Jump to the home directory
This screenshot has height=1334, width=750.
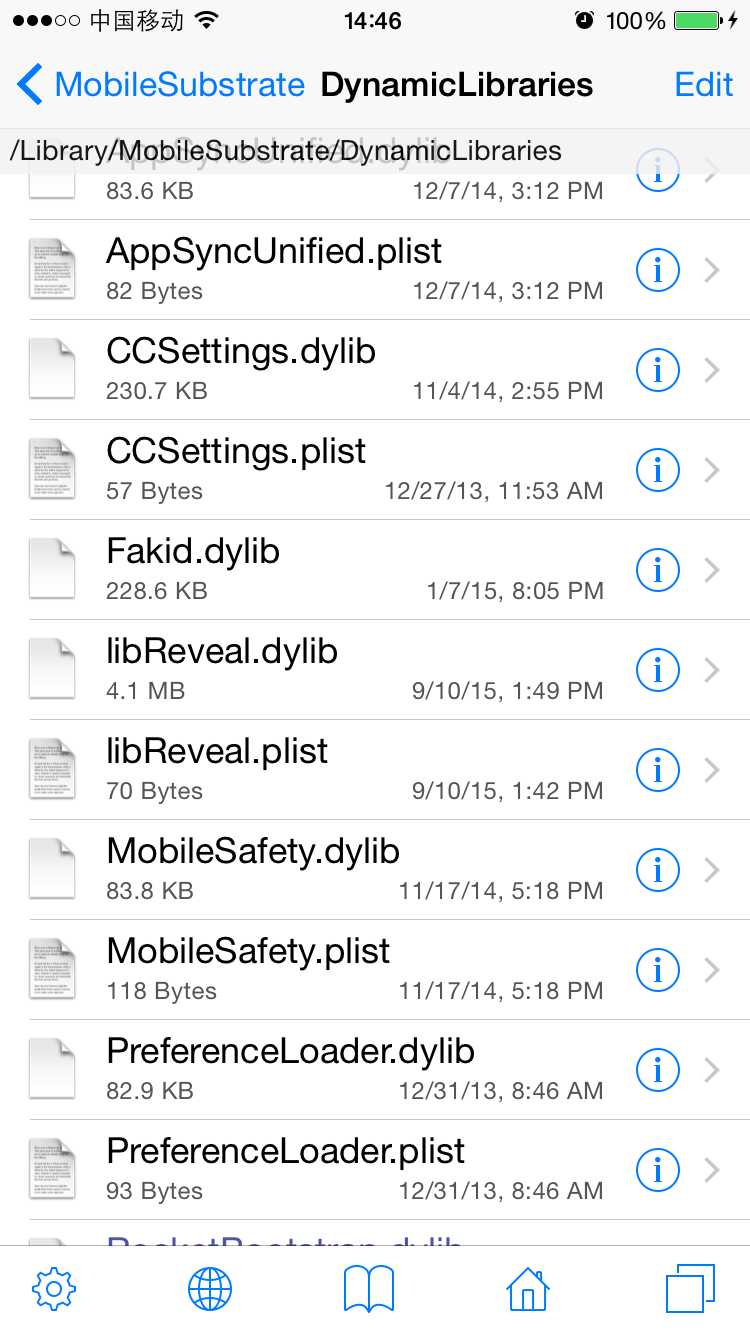tap(528, 1290)
